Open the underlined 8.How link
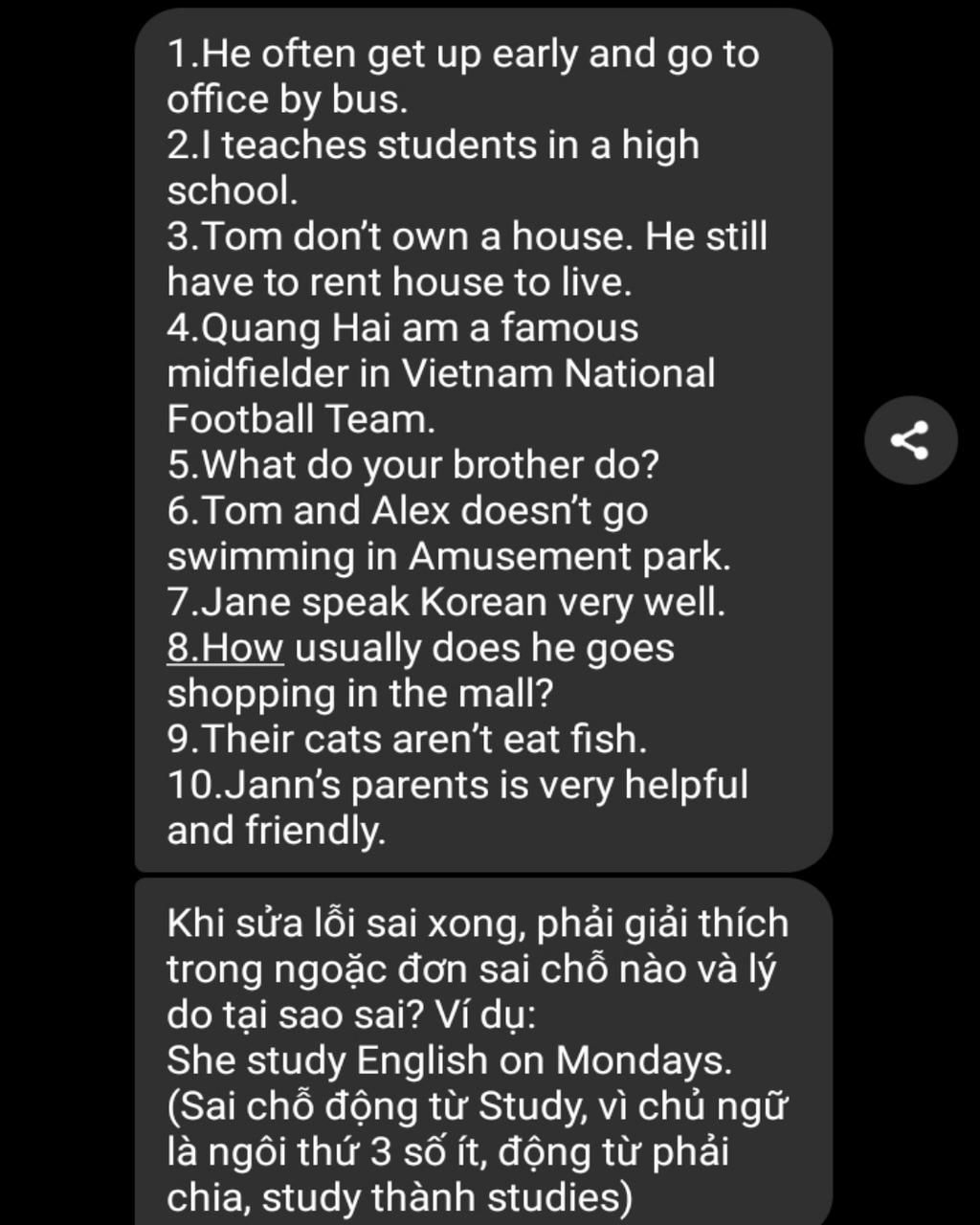 click(225, 649)
